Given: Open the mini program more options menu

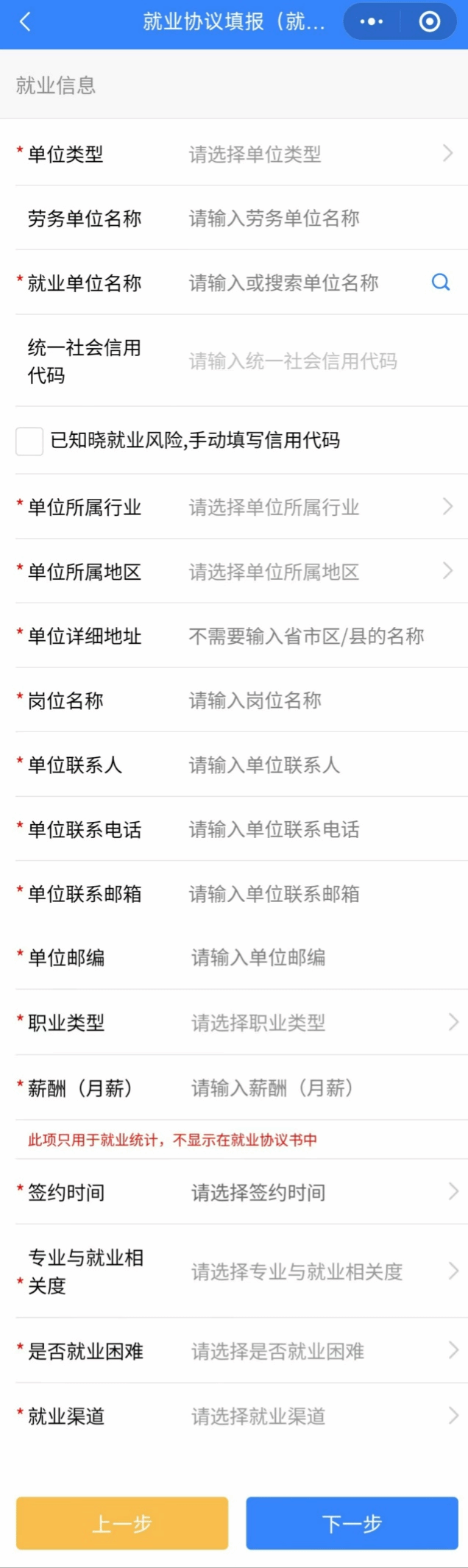Looking at the screenshot, I should [x=372, y=22].
